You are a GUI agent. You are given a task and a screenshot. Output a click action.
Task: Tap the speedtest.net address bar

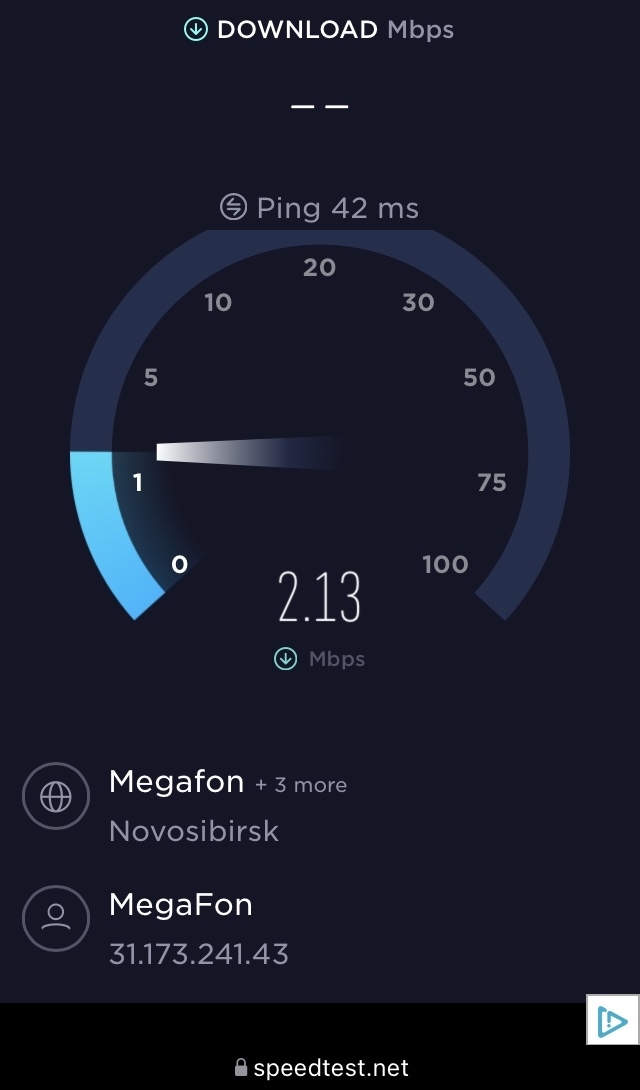pyautogui.click(x=321, y=1068)
